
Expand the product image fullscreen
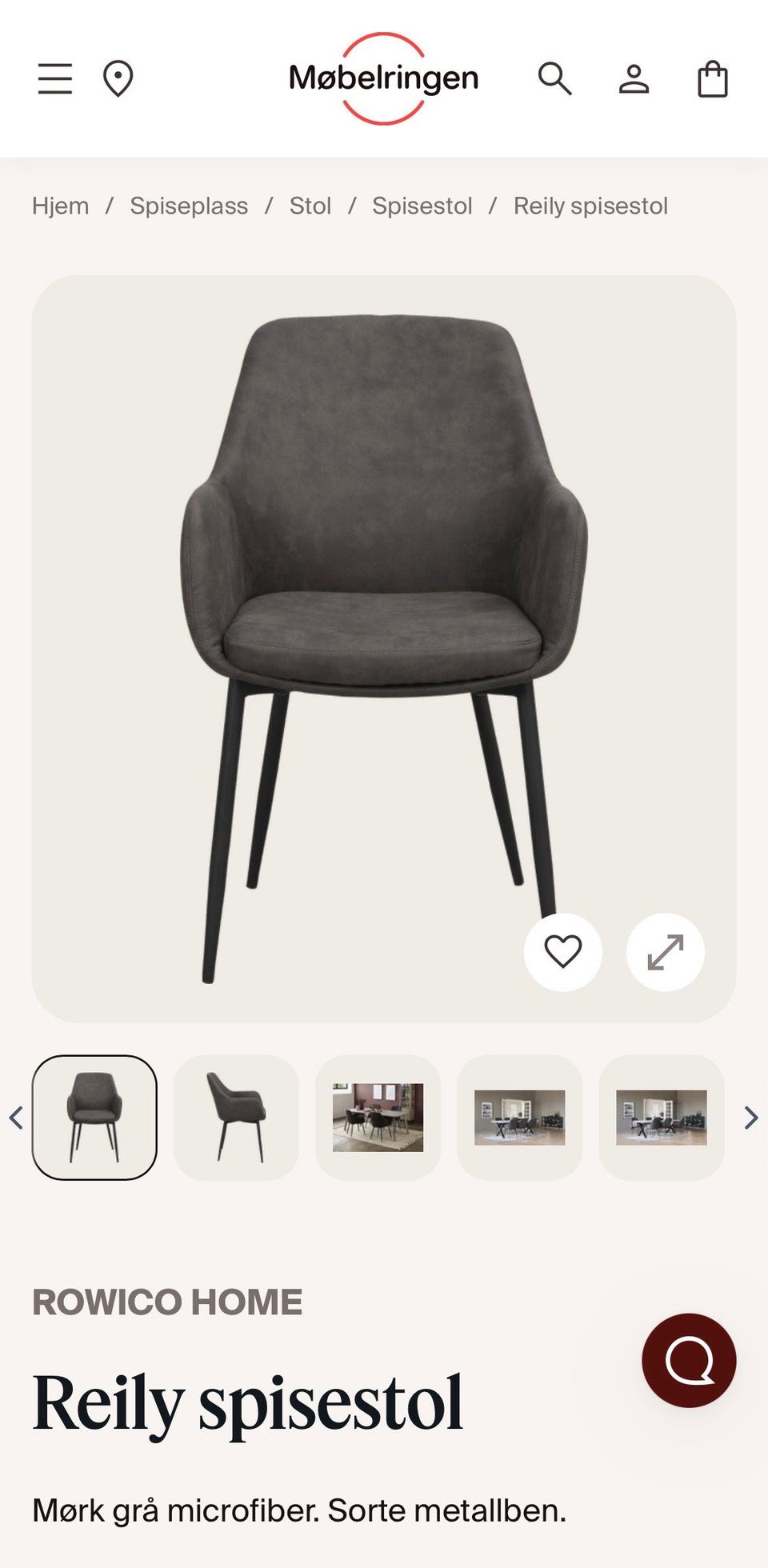pos(666,952)
